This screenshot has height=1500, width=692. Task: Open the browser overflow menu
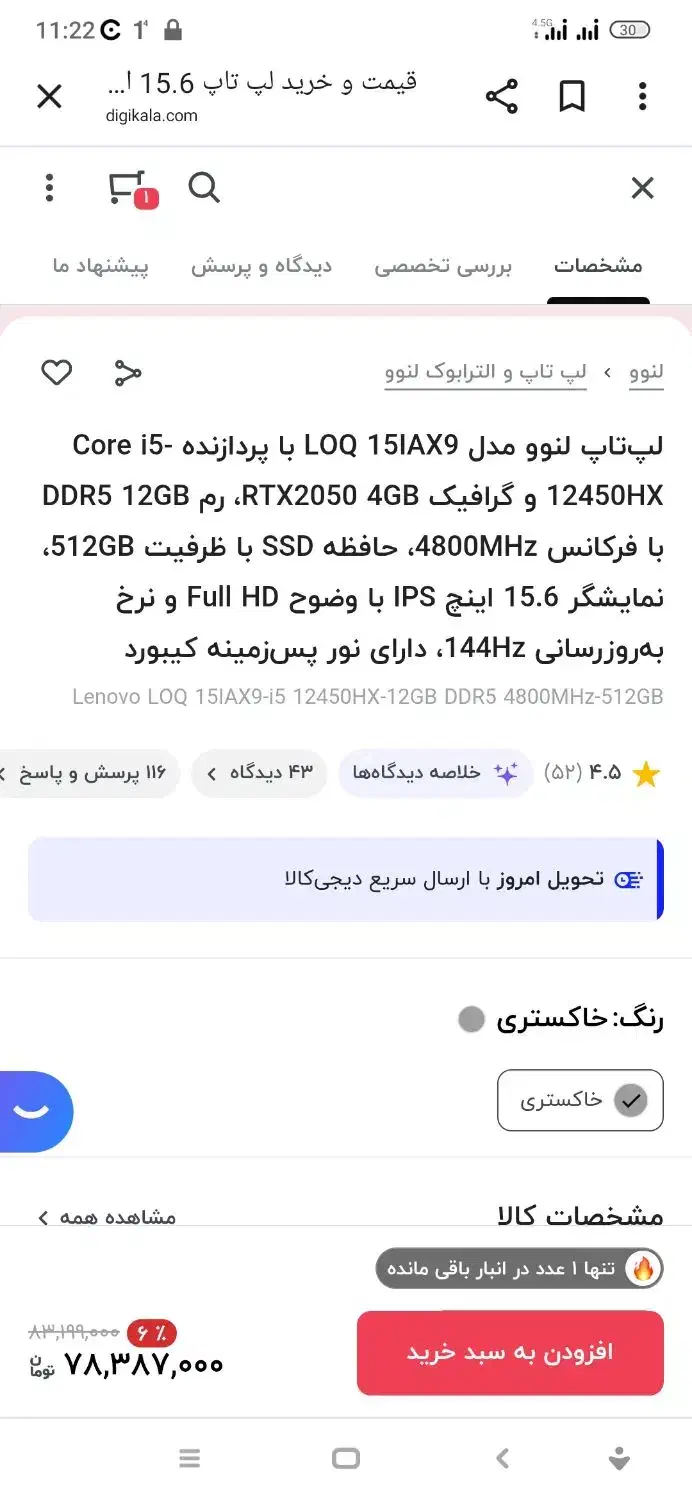[642, 97]
